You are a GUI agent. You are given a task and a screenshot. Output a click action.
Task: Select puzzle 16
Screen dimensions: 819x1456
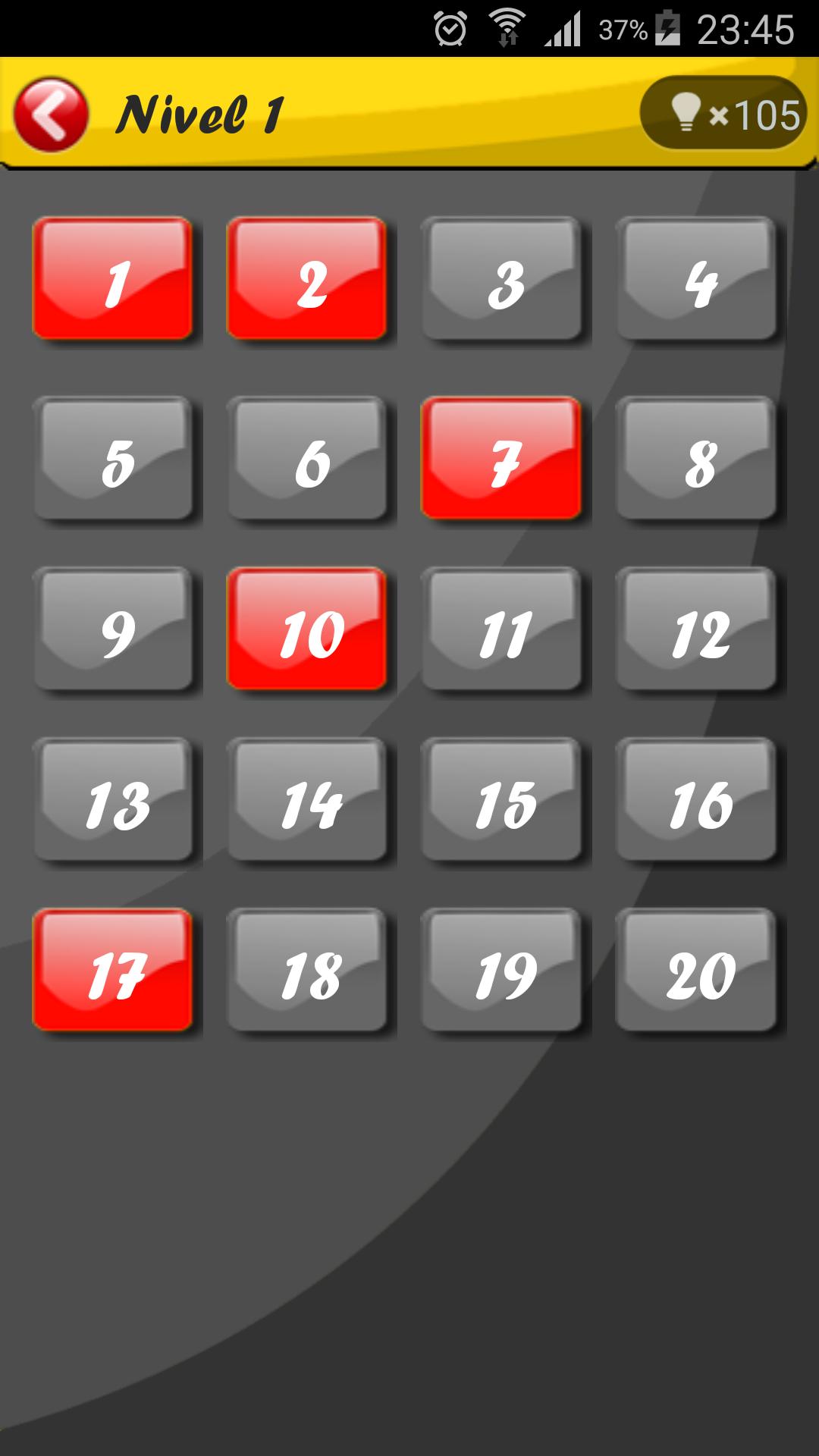pyautogui.click(x=696, y=799)
